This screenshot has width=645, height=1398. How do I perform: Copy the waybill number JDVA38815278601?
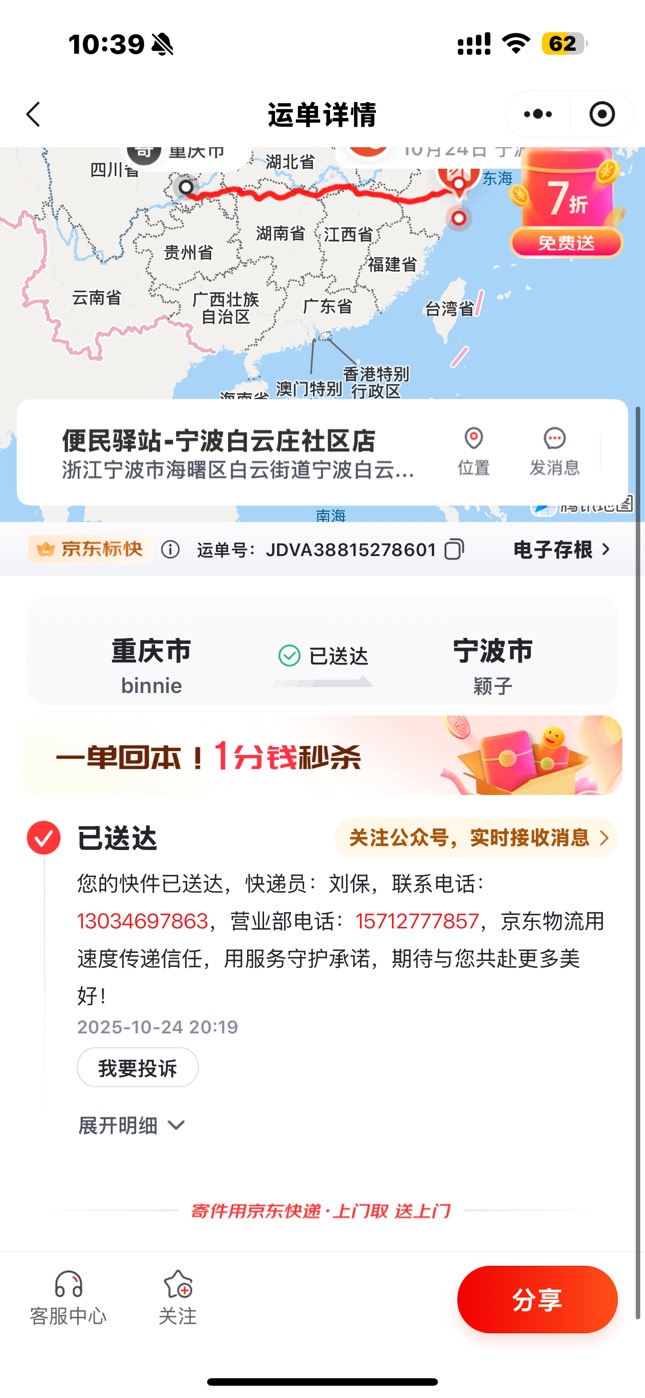(x=455, y=549)
